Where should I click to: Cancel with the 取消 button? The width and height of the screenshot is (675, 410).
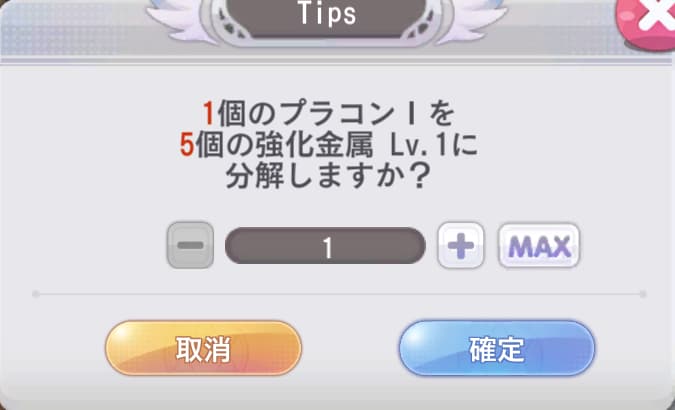(203, 349)
